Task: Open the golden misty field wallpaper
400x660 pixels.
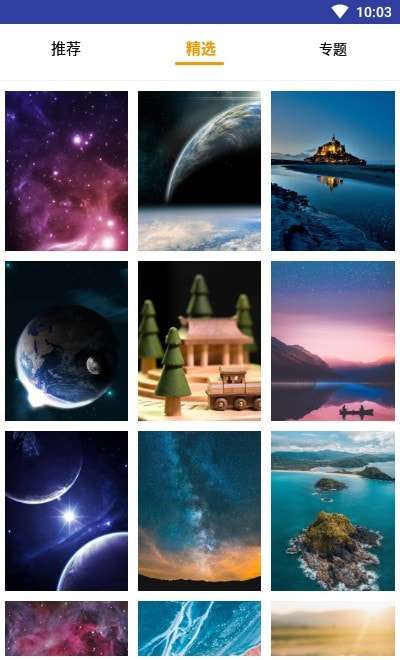Action: point(333,628)
